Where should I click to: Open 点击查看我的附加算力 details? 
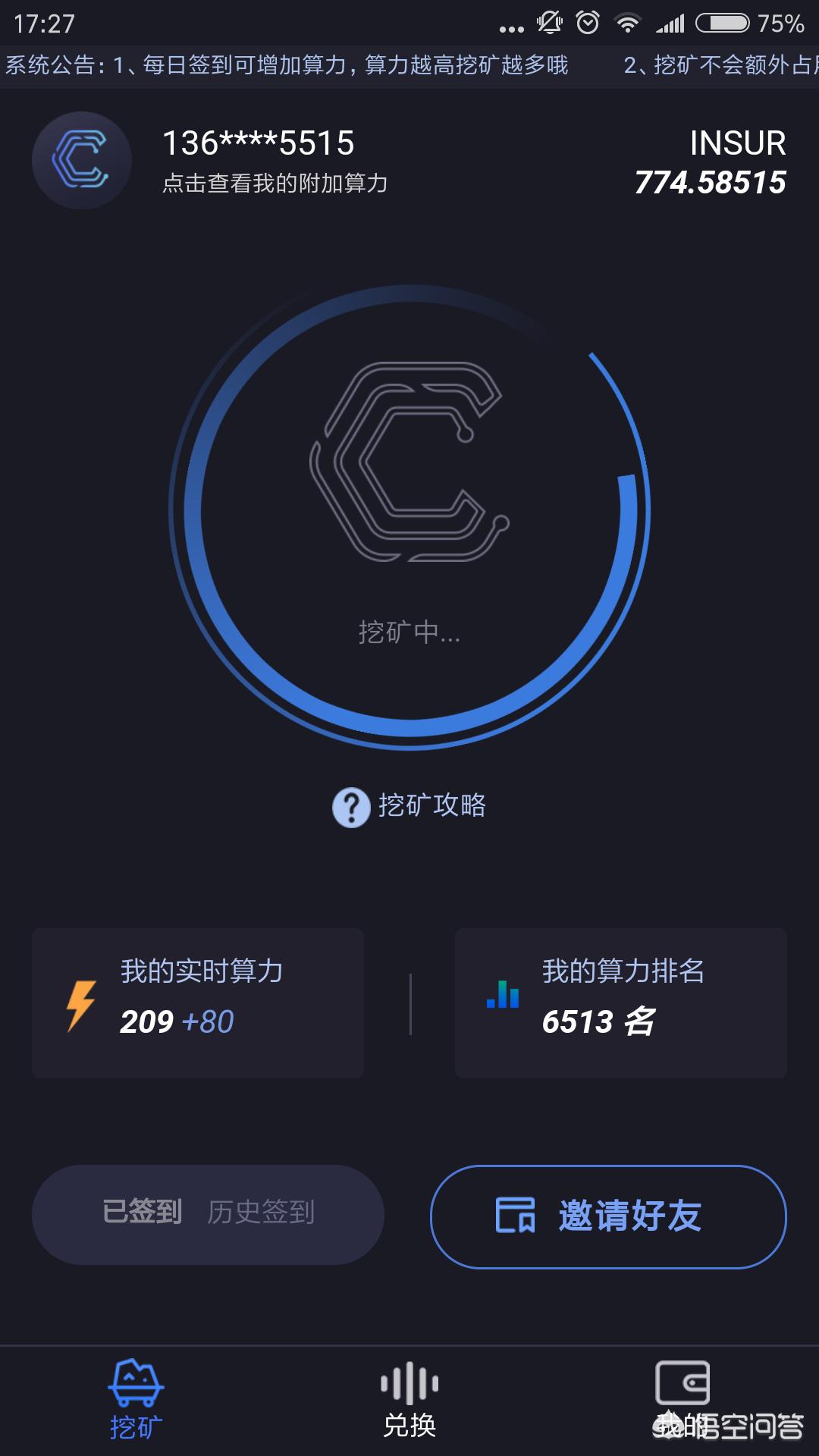275,184
